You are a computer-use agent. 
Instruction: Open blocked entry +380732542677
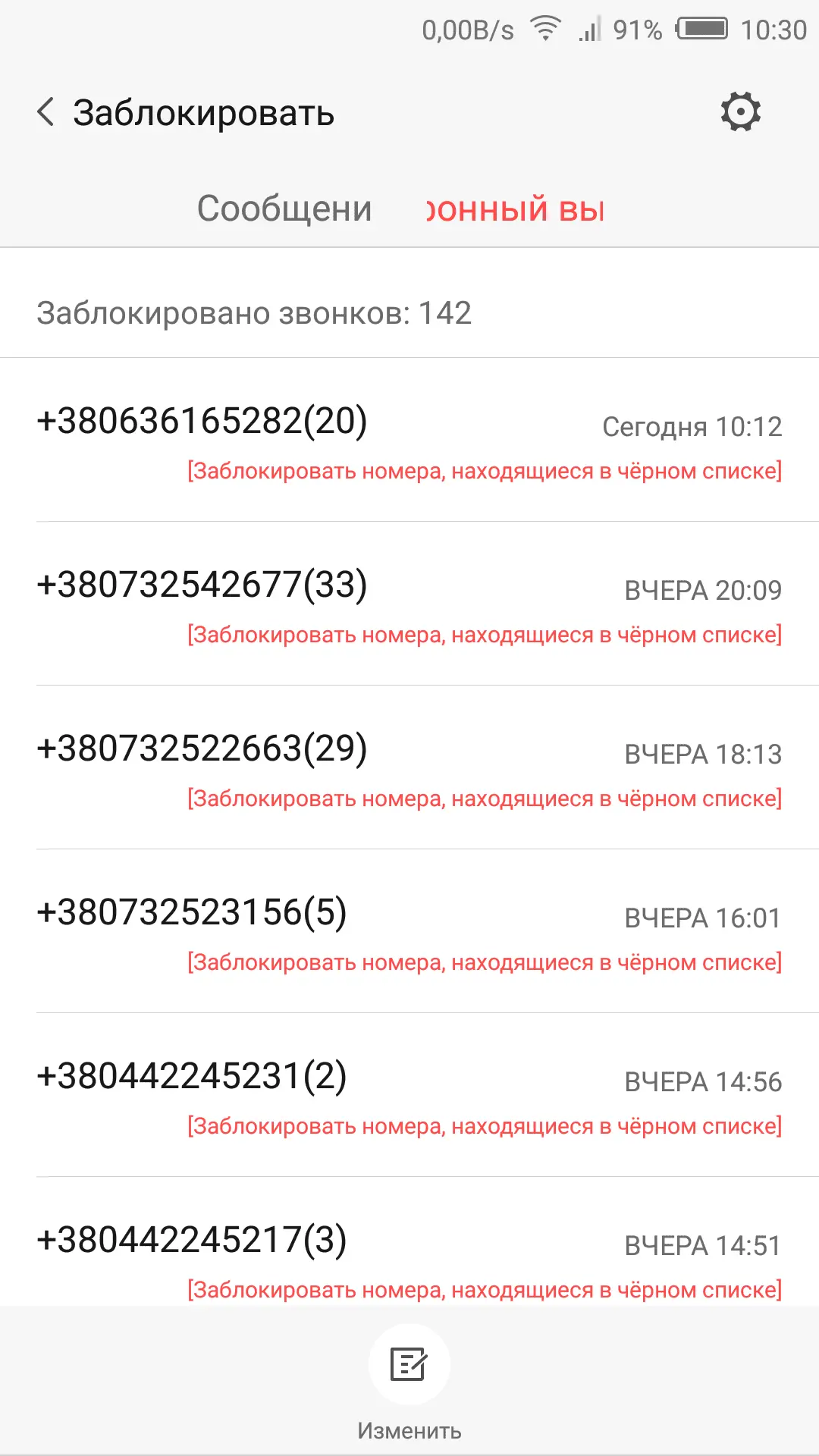click(x=409, y=605)
